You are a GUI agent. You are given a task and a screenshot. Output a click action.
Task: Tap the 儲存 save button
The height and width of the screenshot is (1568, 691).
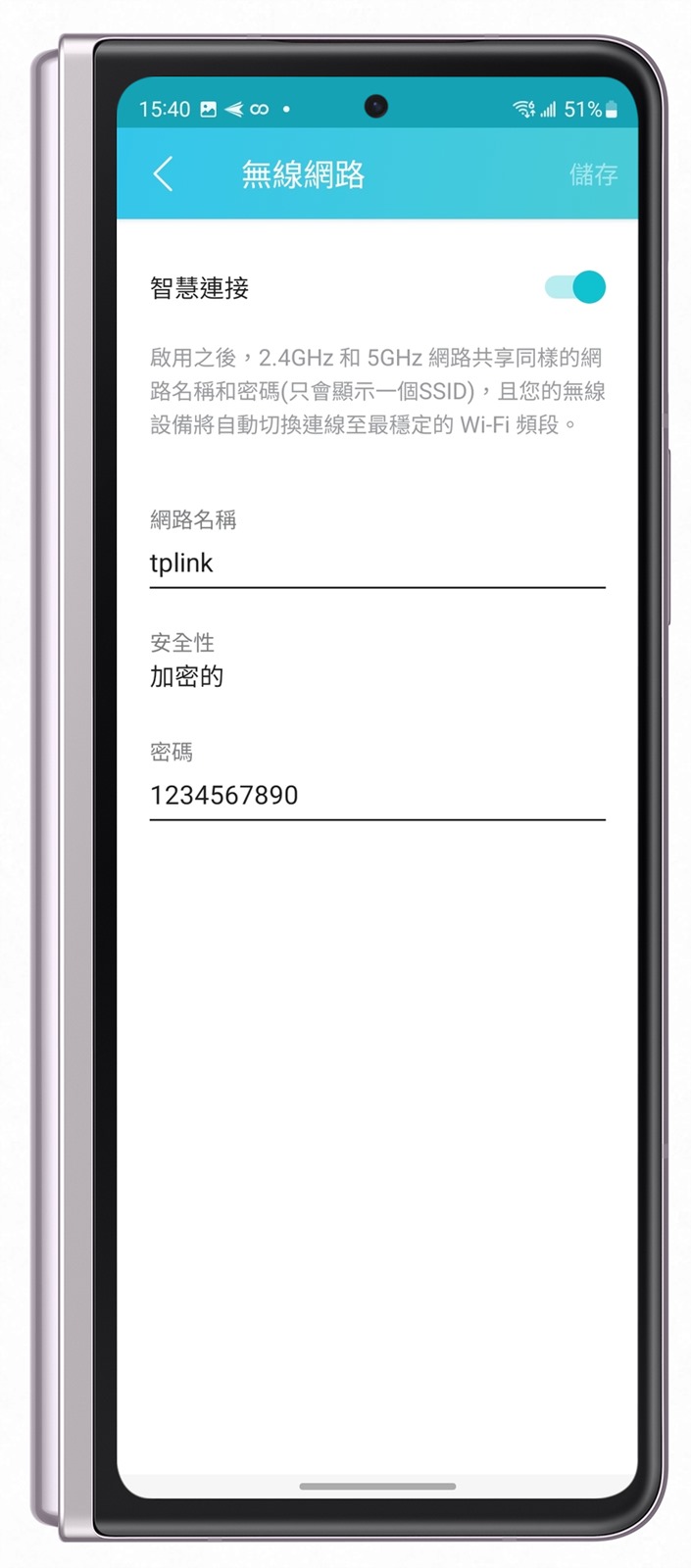593,174
